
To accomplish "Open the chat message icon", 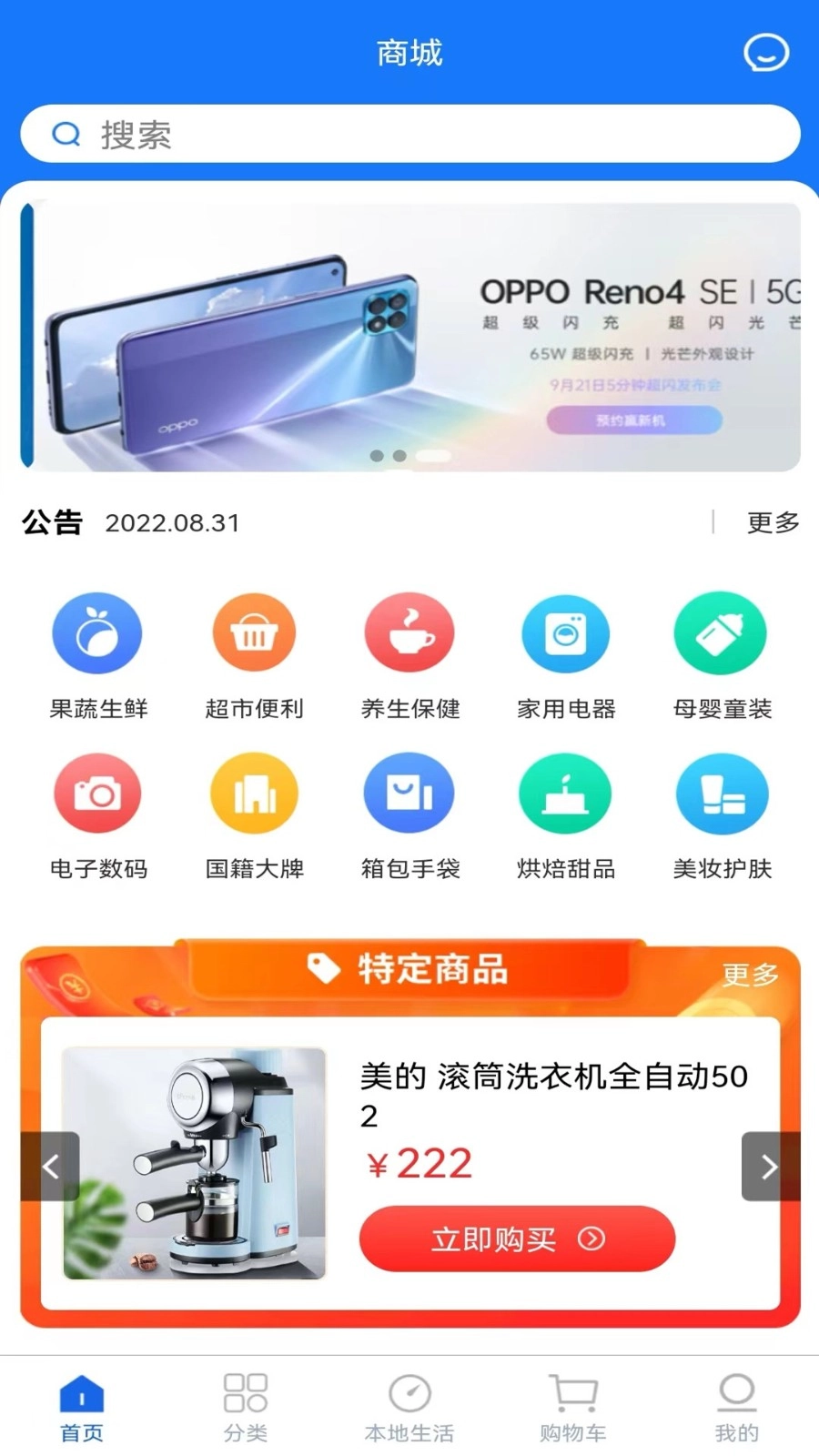I will [766, 53].
